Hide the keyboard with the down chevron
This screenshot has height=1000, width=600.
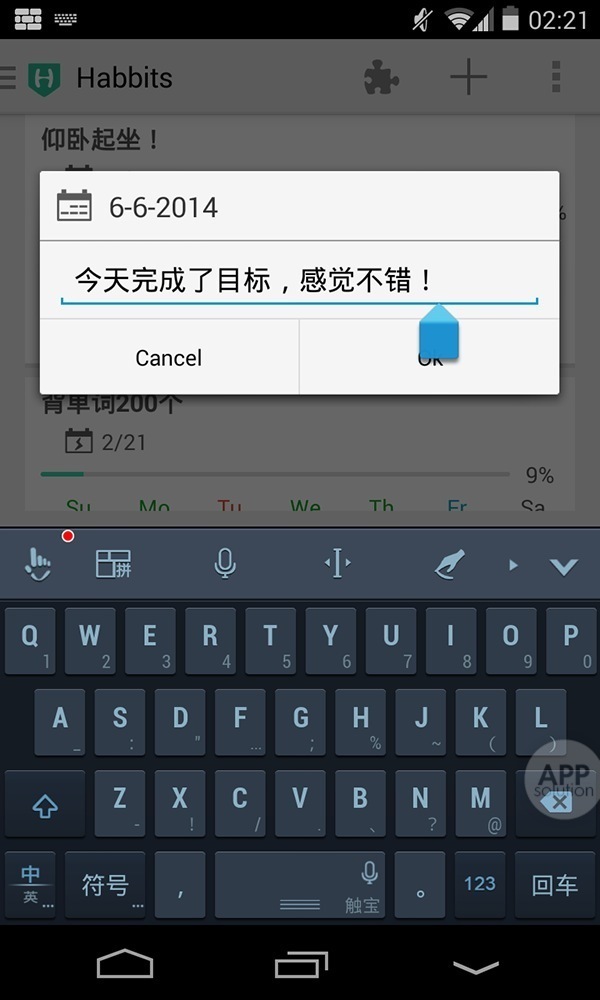[x=564, y=566]
